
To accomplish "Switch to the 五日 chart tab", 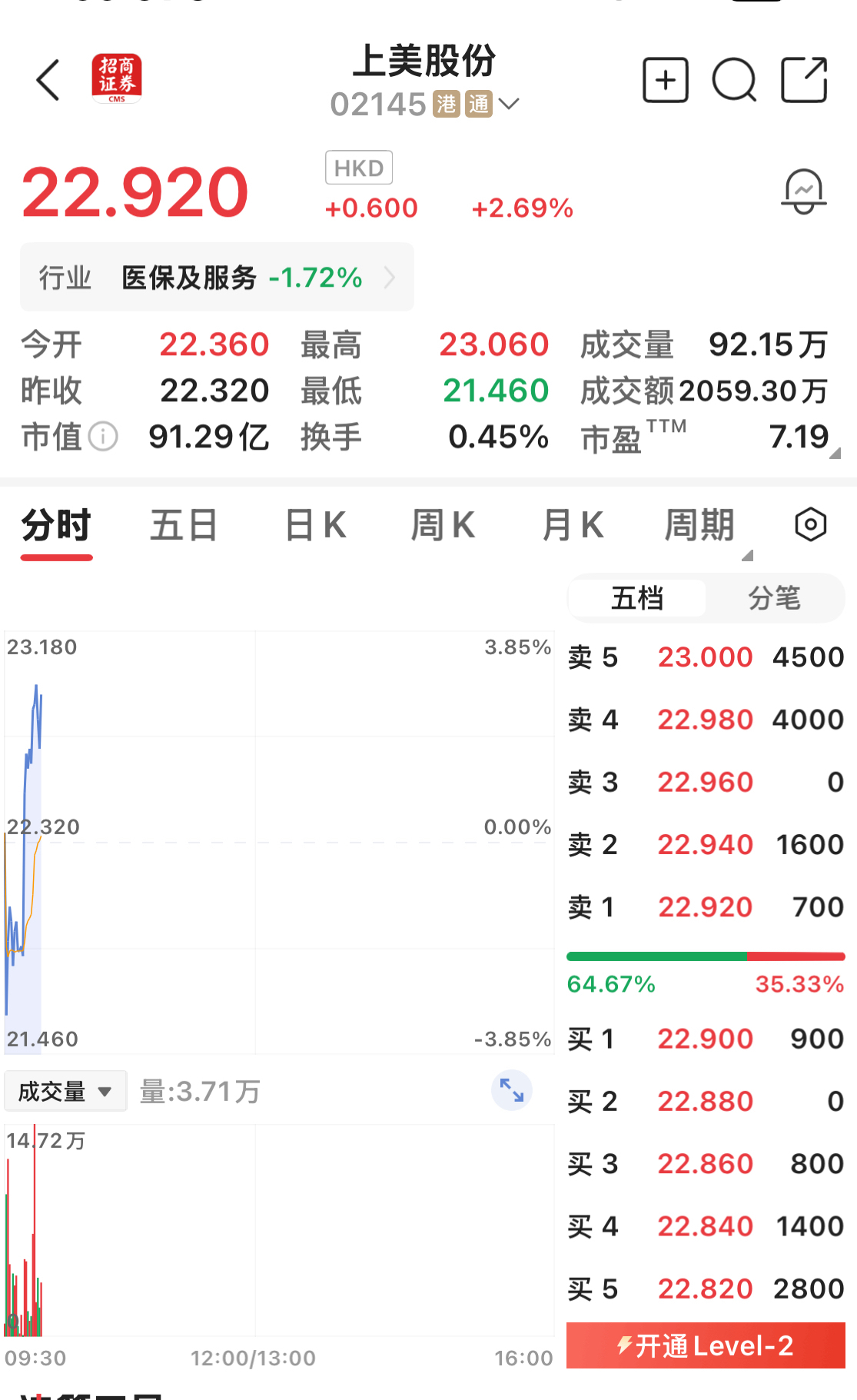I will (x=184, y=526).
